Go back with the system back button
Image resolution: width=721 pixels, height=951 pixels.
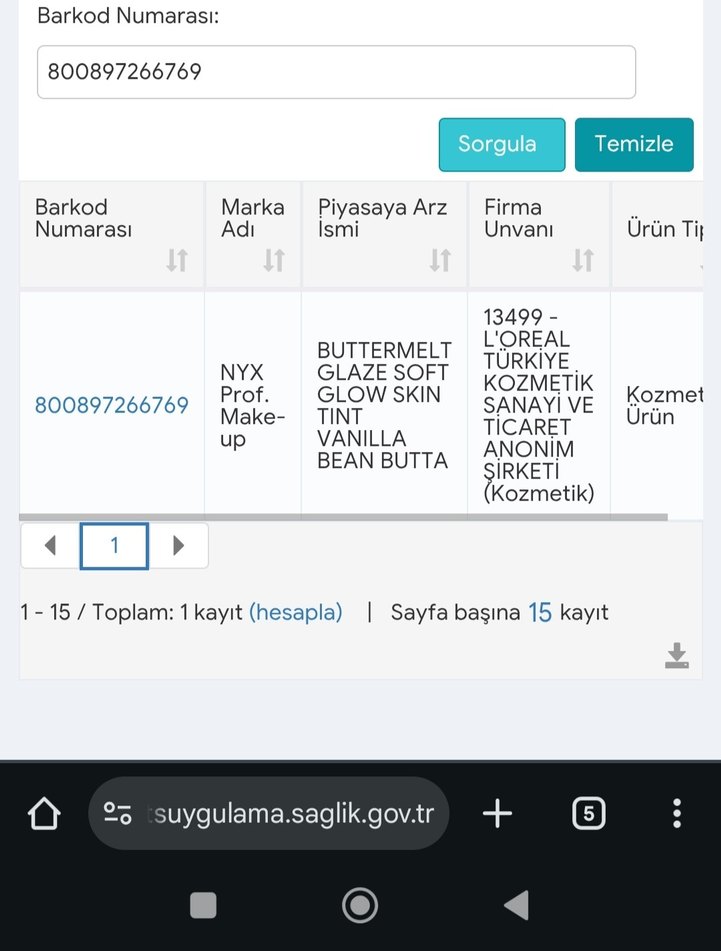(x=516, y=905)
